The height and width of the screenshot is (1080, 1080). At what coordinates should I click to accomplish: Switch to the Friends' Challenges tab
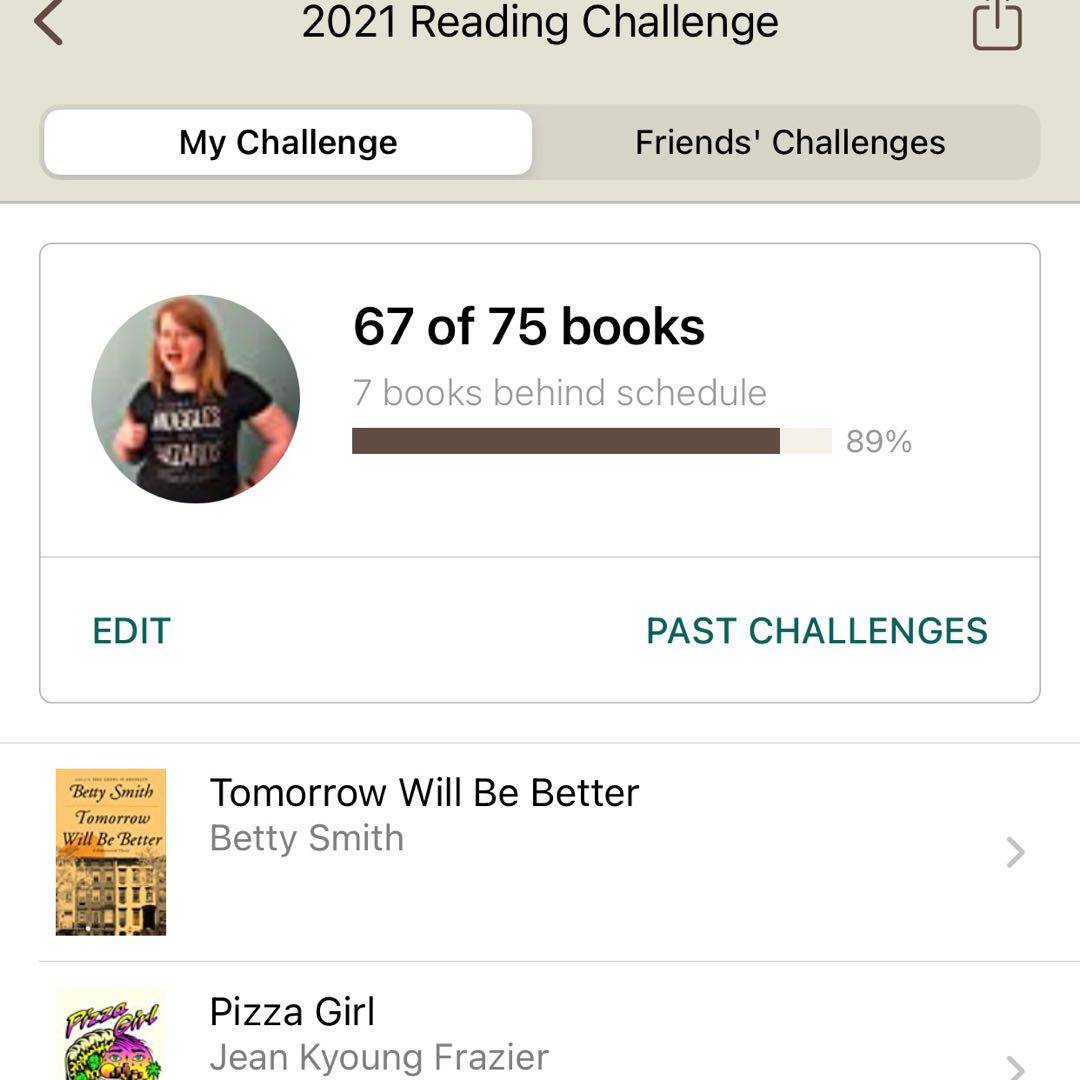[789, 143]
